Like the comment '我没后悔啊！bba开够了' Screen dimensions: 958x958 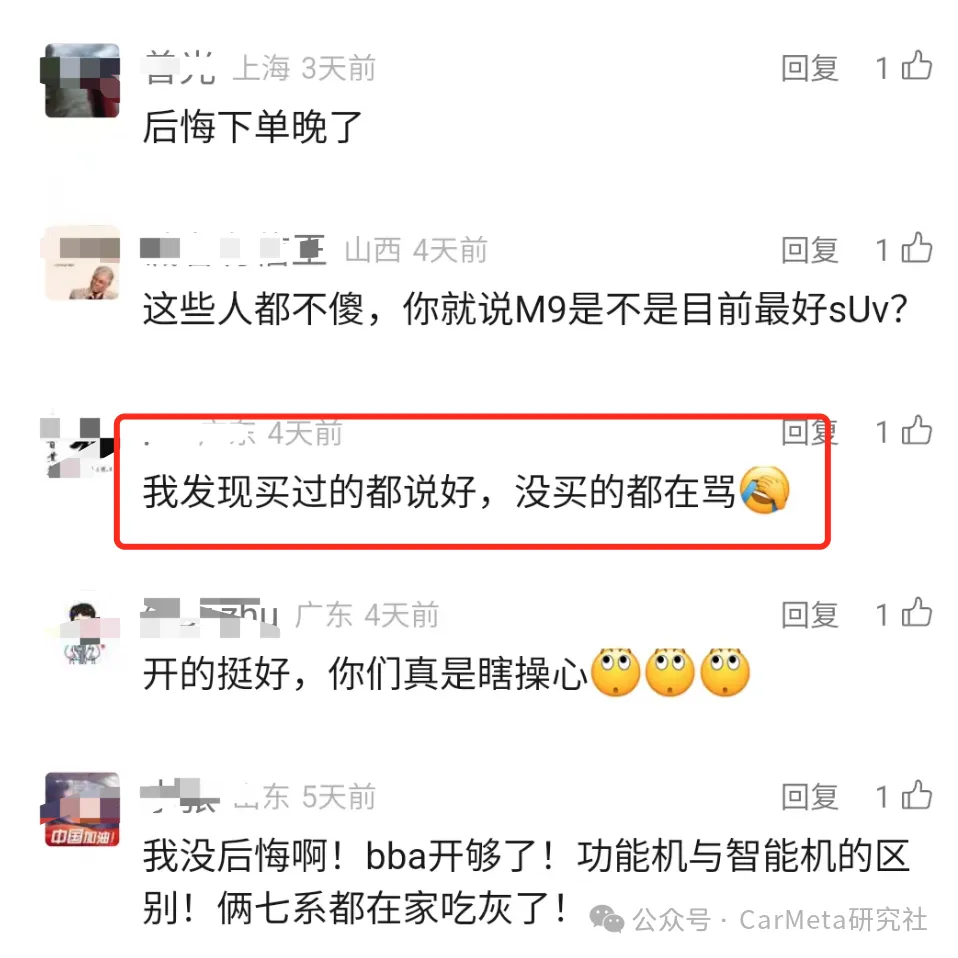coord(916,796)
